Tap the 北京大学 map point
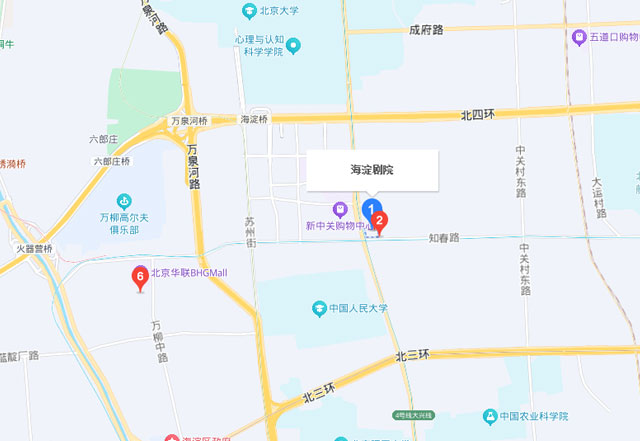Screen dimensions: 640x441 tap(249, 11)
